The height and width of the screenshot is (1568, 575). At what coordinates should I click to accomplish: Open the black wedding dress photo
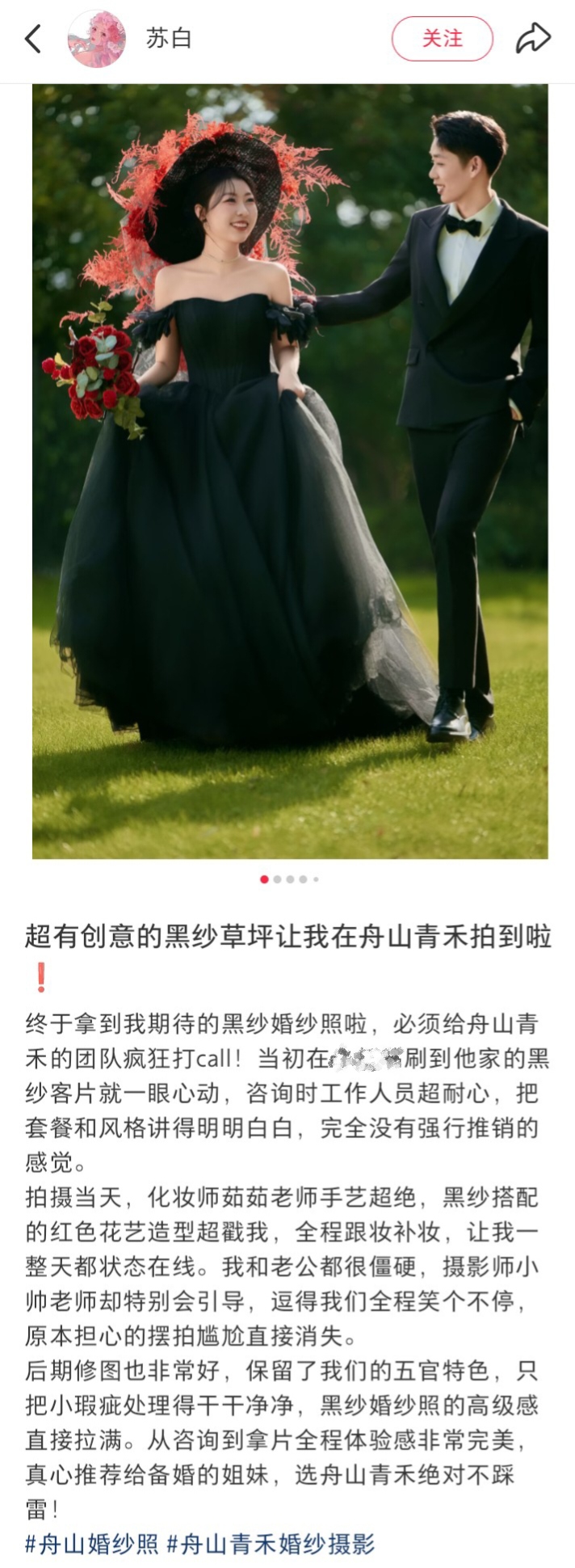(x=290, y=470)
